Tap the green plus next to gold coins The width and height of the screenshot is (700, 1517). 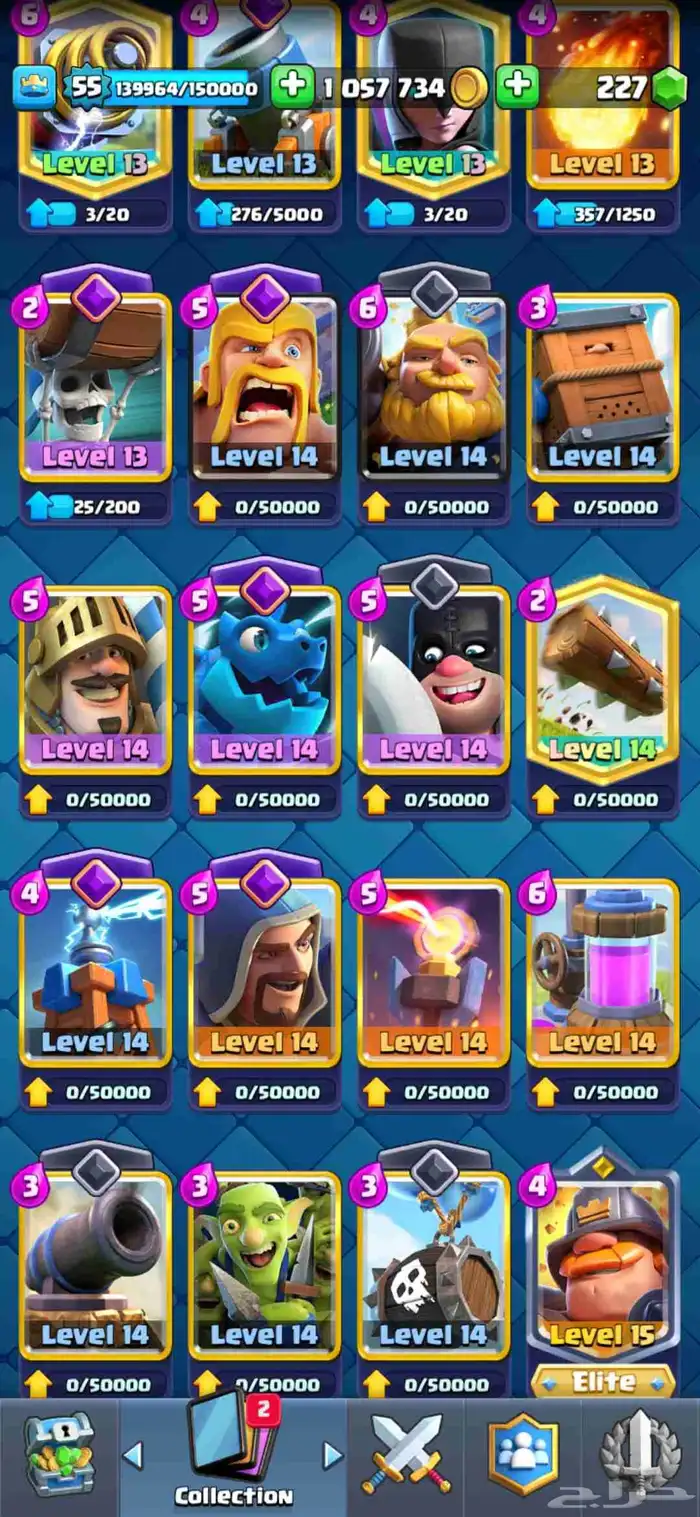[292, 87]
